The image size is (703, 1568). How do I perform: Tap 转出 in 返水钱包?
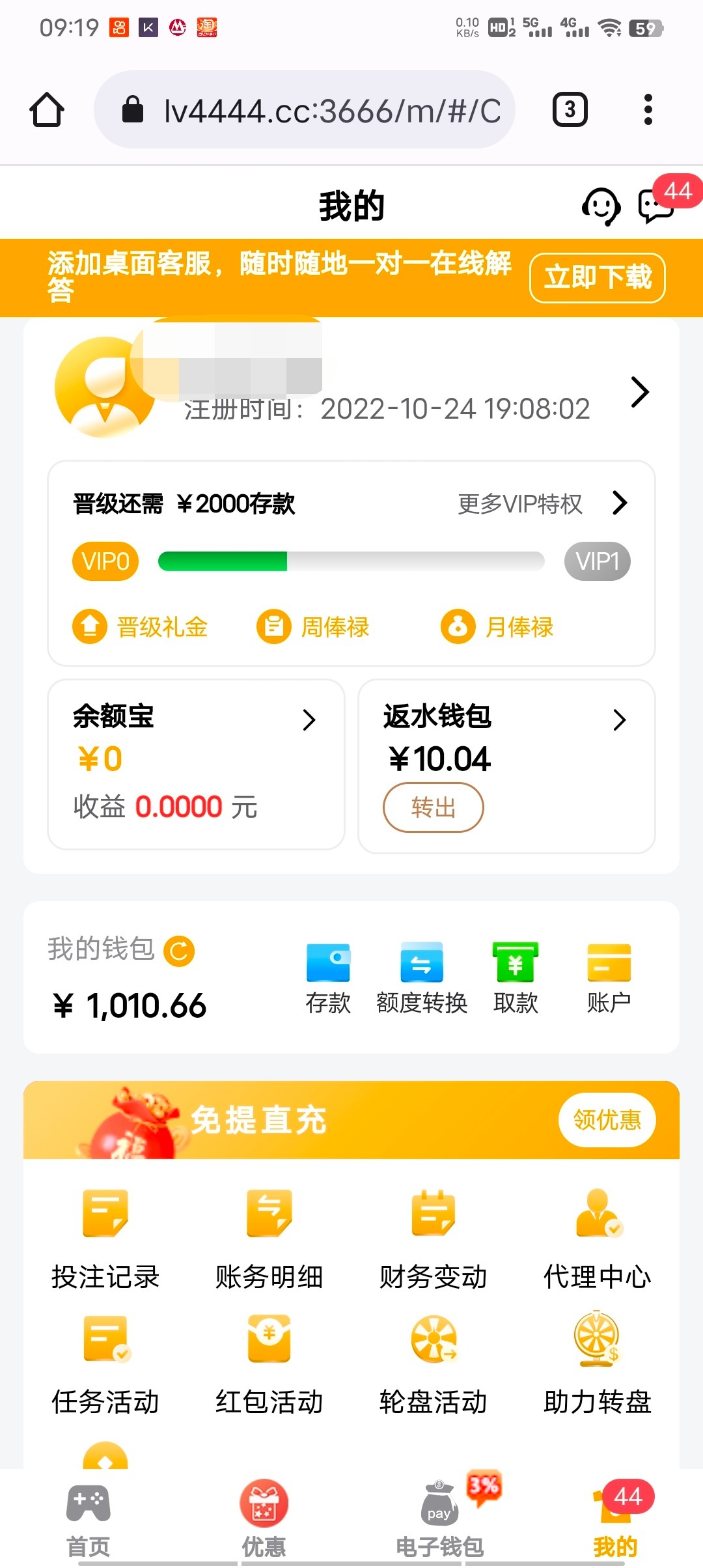click(x=433, y=807)
